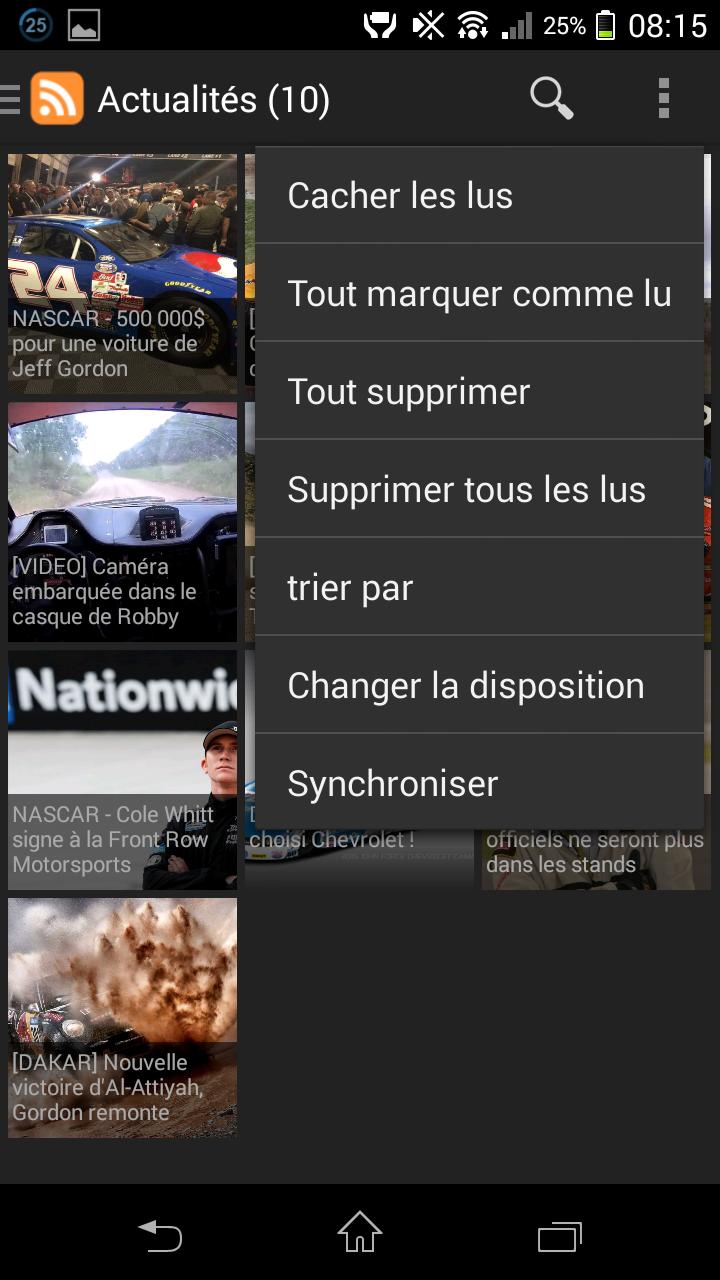Screen dimensions: 720x1280
Task: Select Cacher les lus
Action: pyautogui.click(x=480, y=196)
